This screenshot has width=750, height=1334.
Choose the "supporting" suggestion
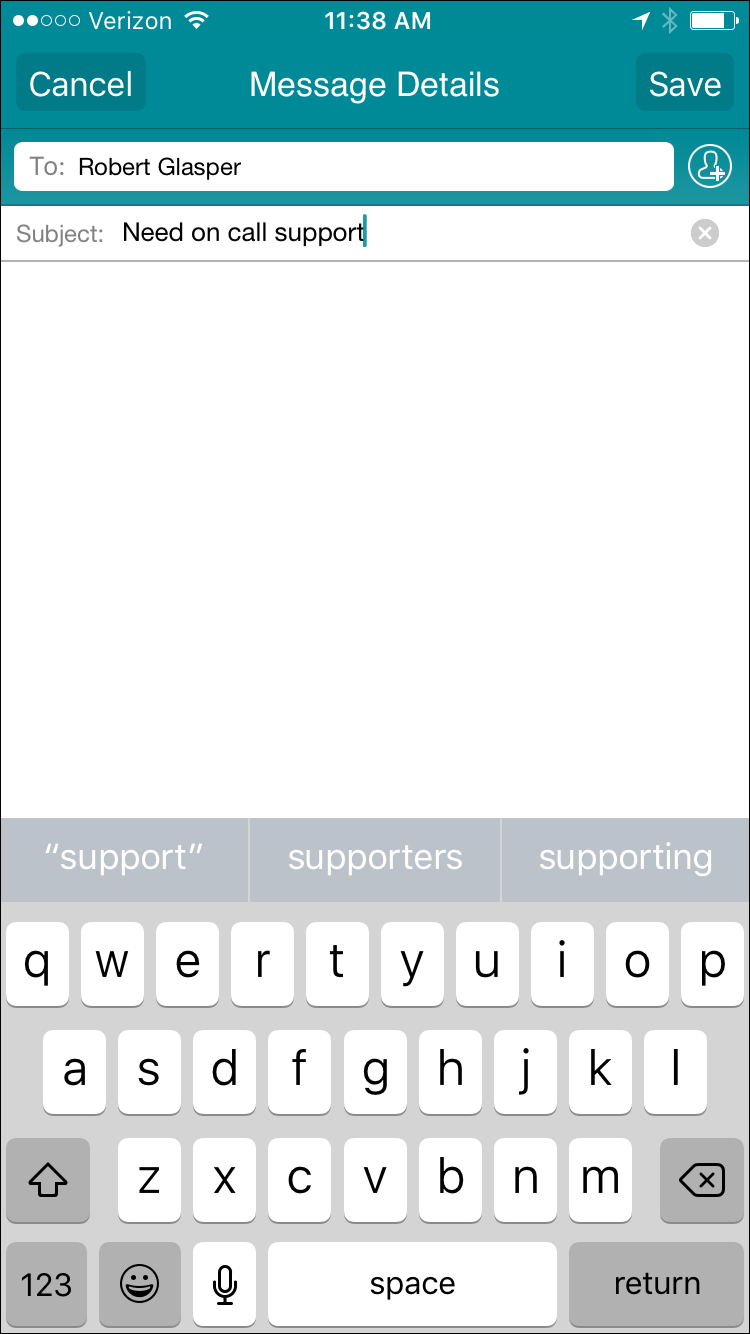(x=626, y=858)
